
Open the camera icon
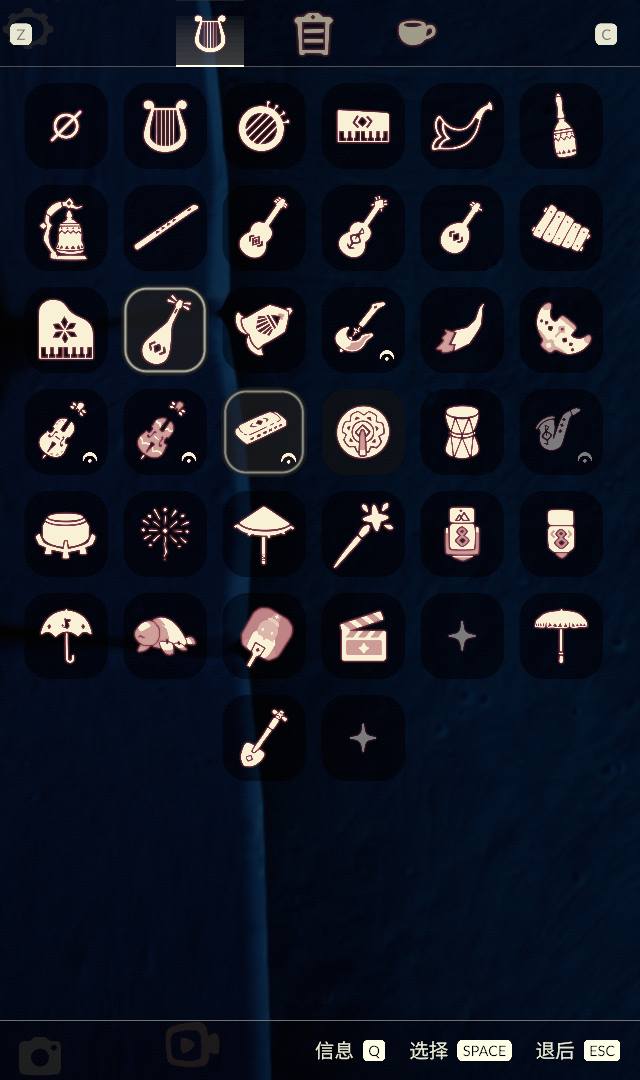pos(40,1055)
